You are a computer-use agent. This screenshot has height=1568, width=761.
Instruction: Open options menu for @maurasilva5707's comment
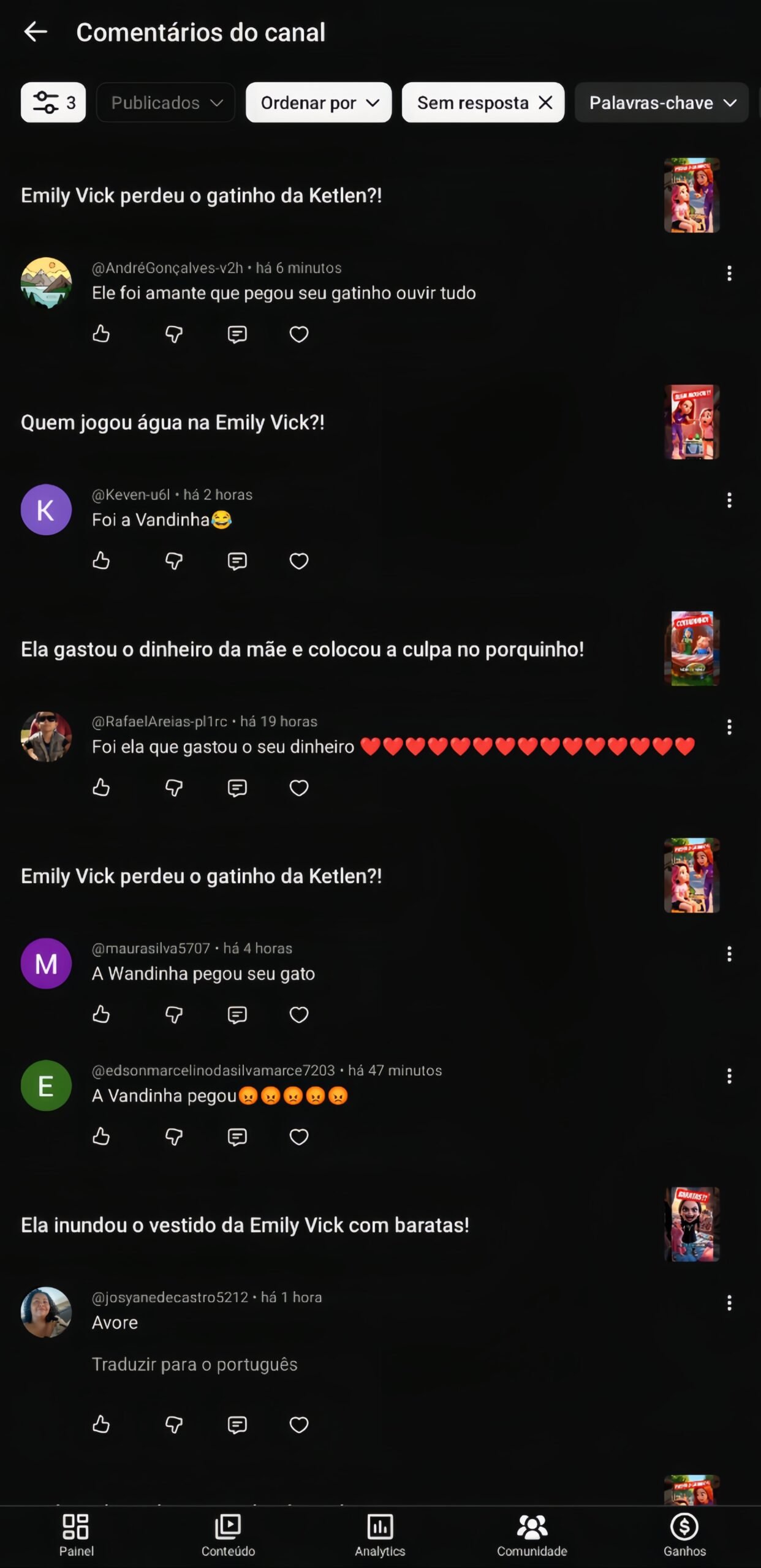(x=729, y=954)
